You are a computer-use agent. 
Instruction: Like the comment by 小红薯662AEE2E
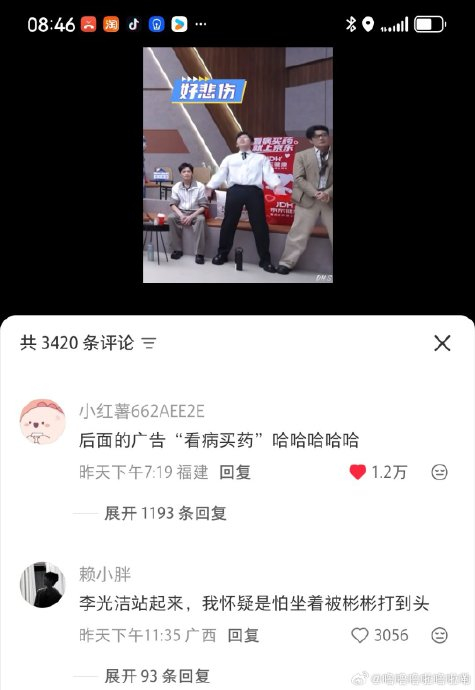pyautogui.click(x=357, y=472)
